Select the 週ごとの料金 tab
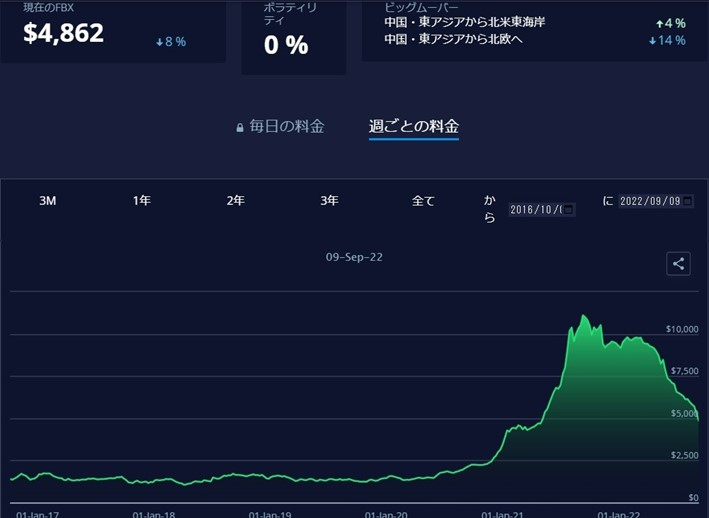 (x=414, y=127)
